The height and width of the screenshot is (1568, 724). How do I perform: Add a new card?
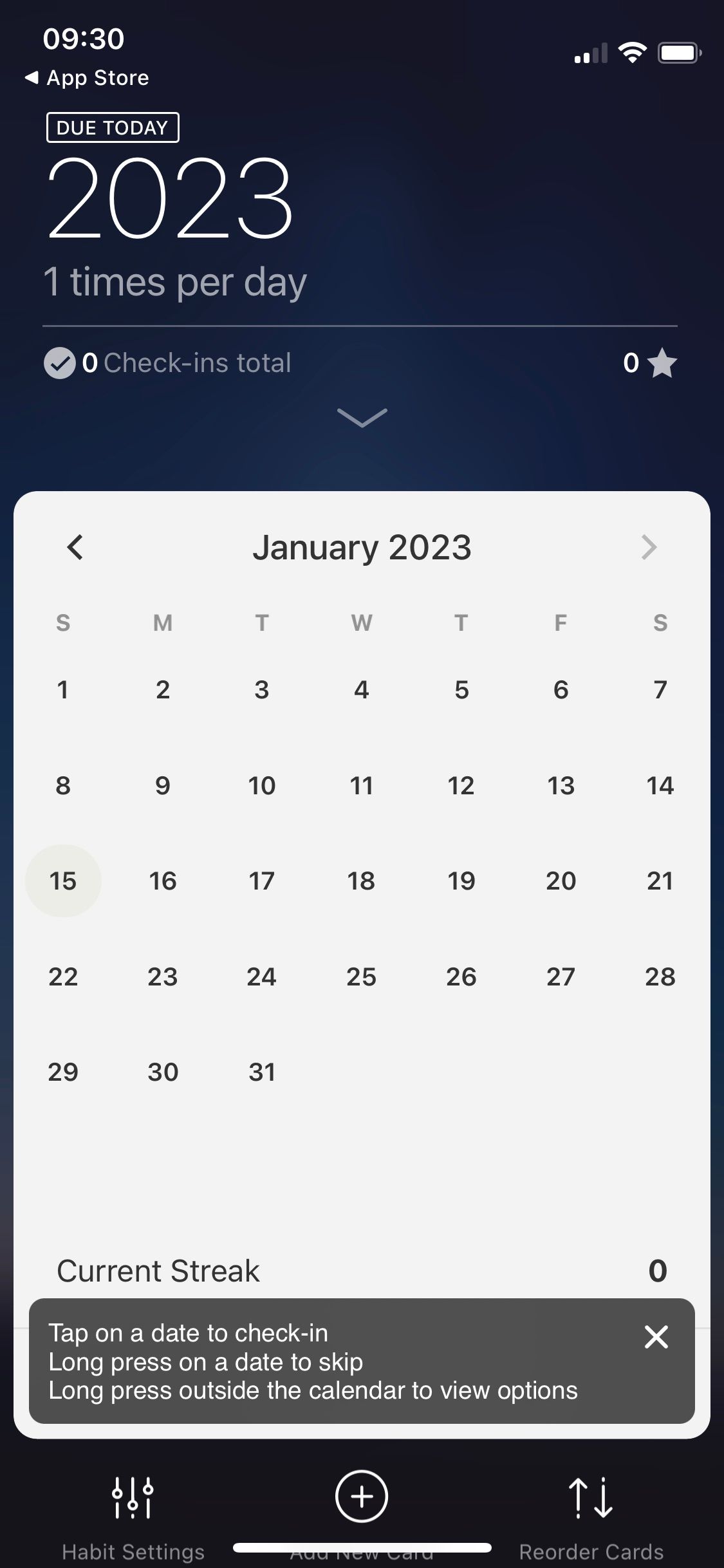point(362,1497)
